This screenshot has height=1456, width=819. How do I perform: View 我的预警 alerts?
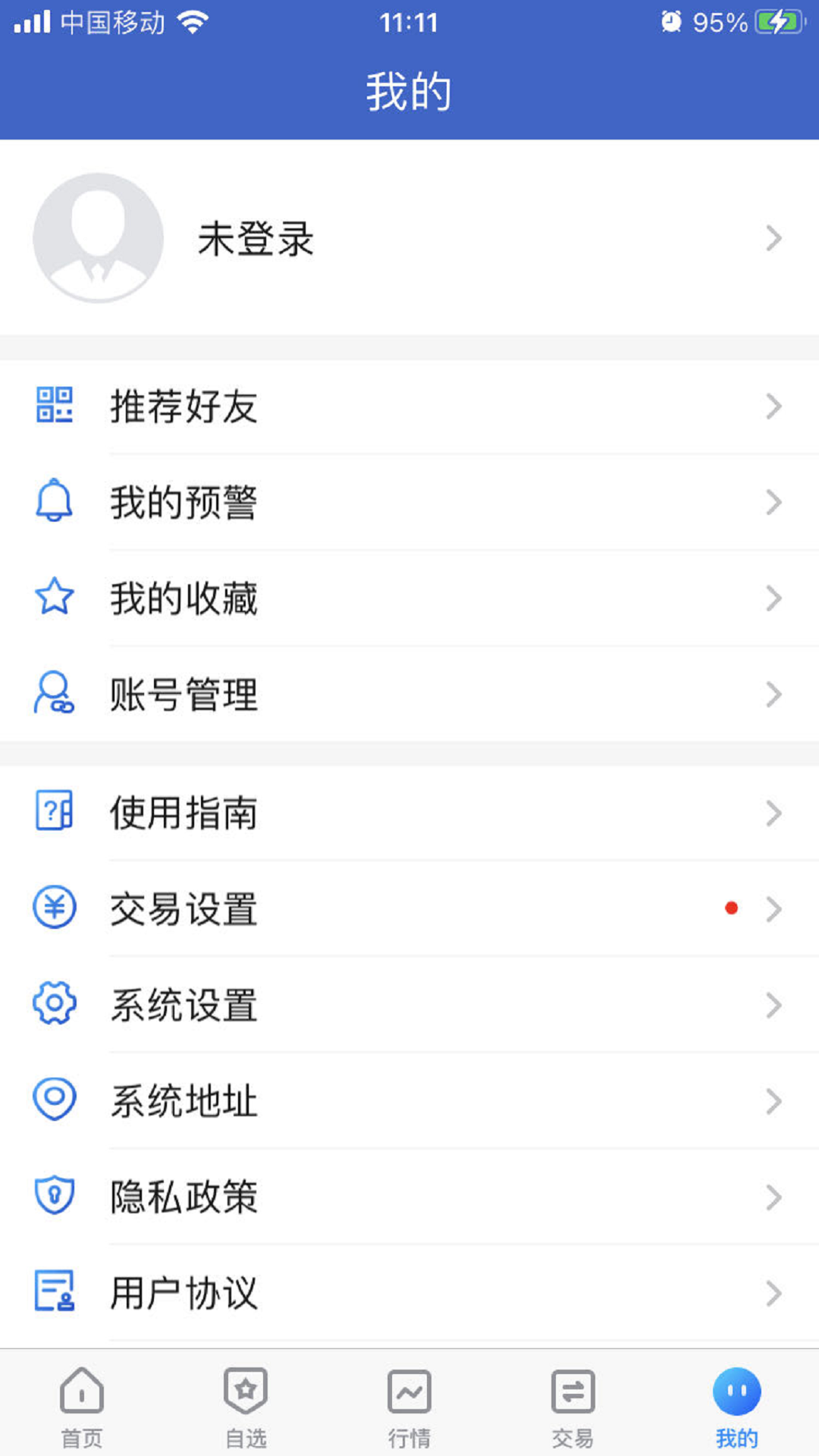pyautogui.click(x=409, y=502)
